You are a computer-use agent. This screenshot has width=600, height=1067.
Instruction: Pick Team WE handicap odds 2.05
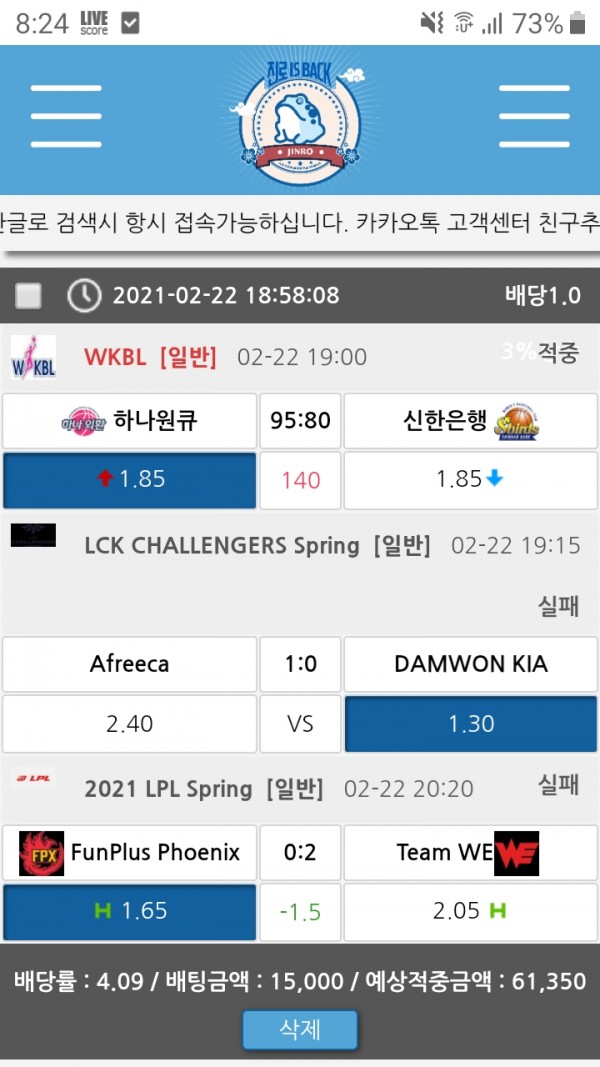click(469, 911)
